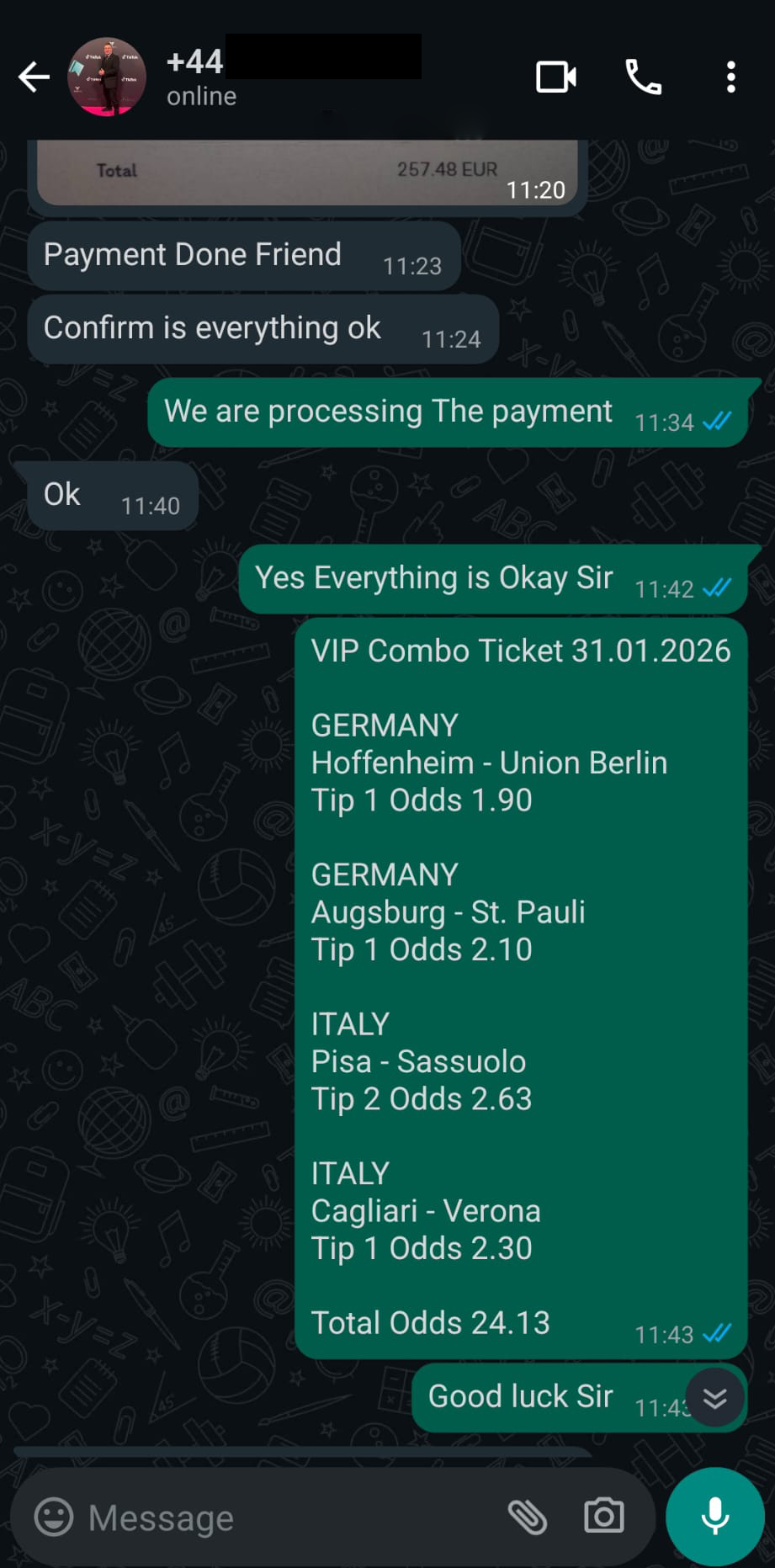Go back to the chat list
775x1568 pixels.
[34, 77]
